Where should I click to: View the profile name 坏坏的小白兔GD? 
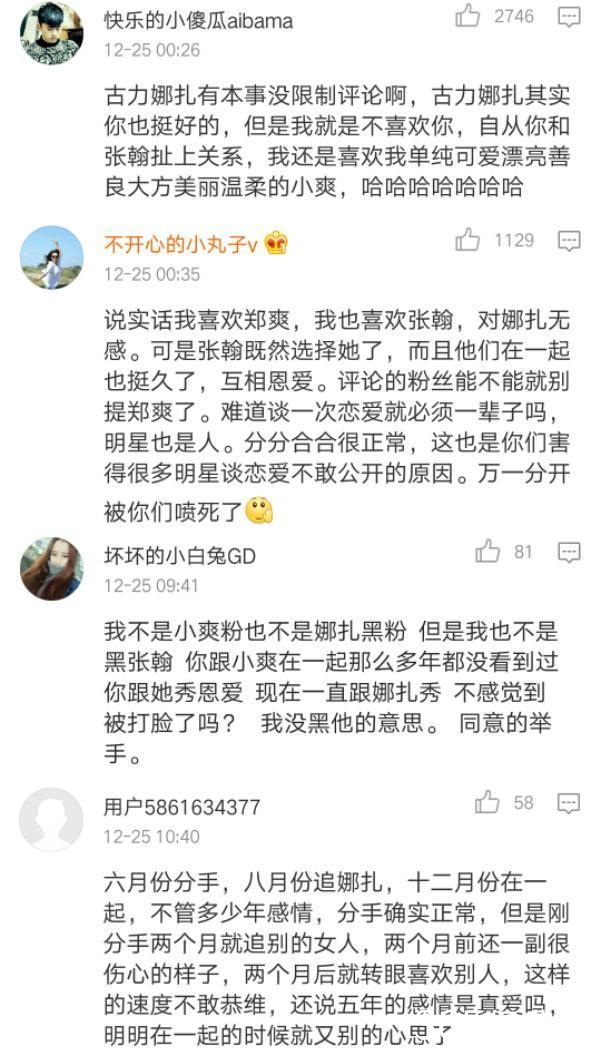tap(180, 557)
